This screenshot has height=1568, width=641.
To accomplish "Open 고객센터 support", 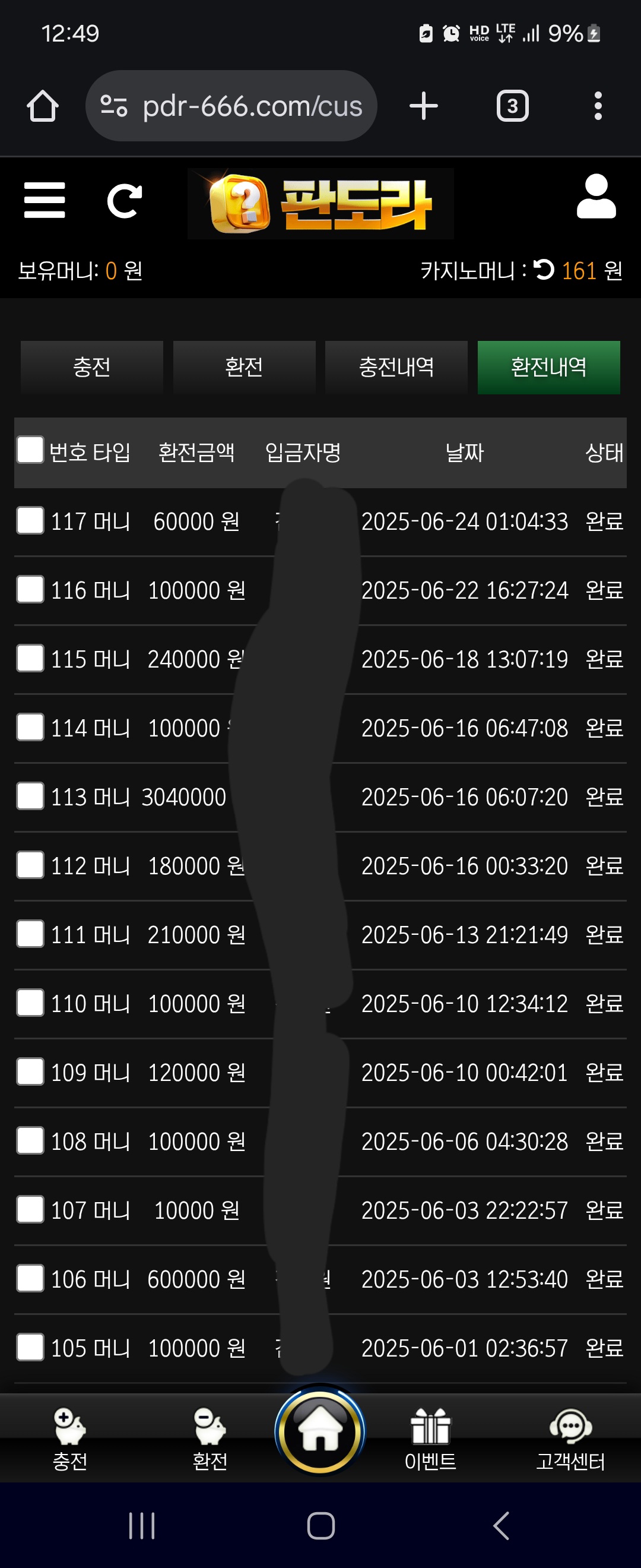I will coord(570,1440).
